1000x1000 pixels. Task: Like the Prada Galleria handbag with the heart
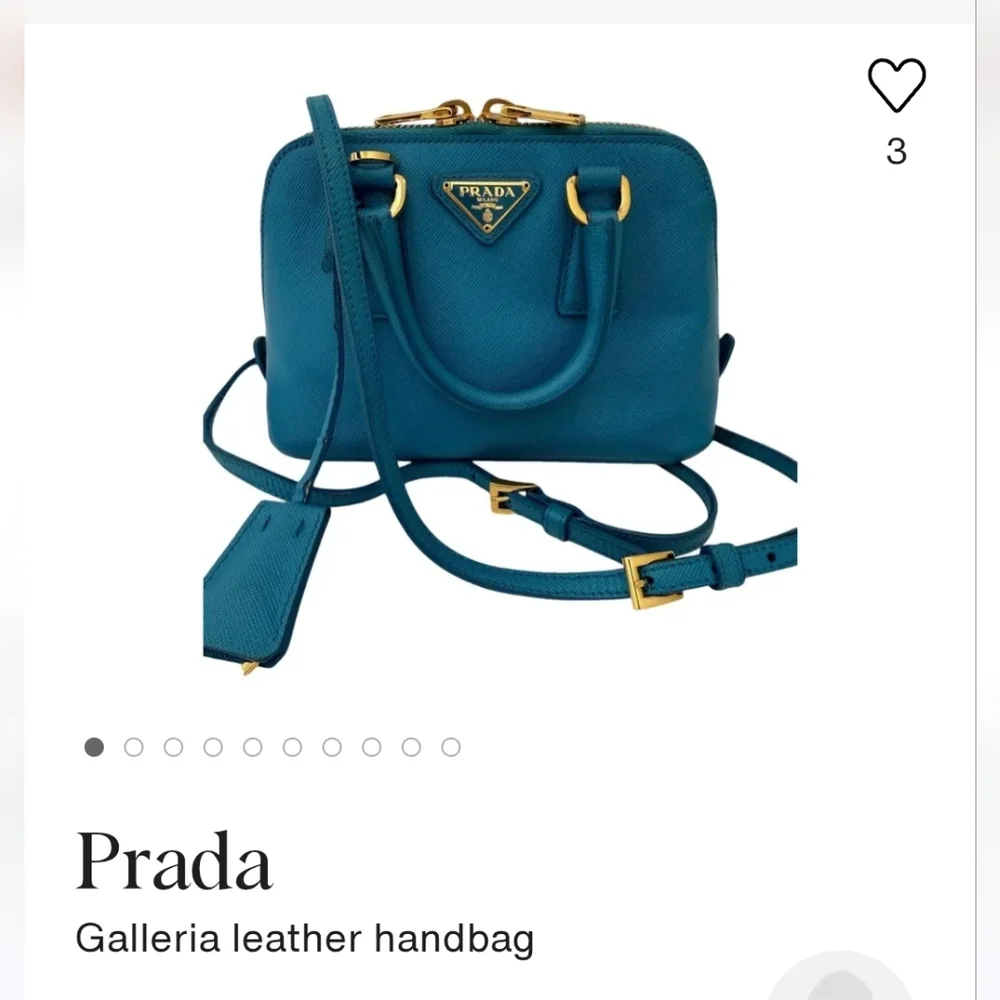click(x=896, y=85)
